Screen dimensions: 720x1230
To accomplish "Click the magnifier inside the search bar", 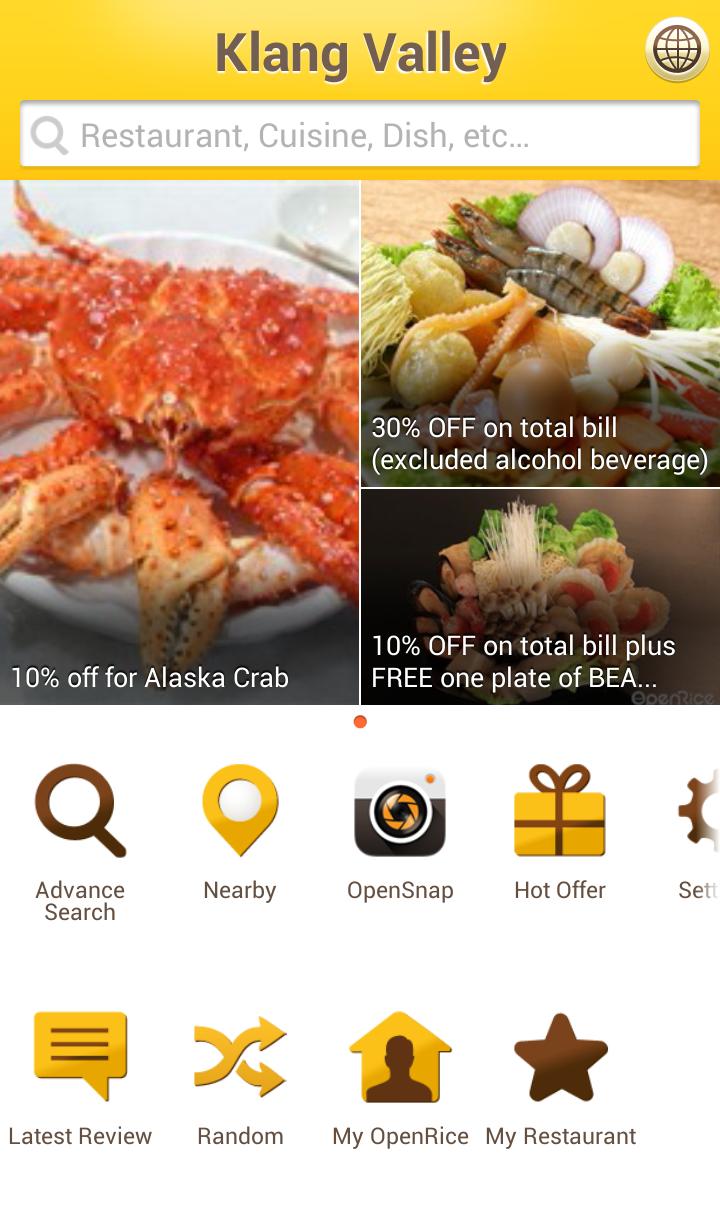I will 47,133.
